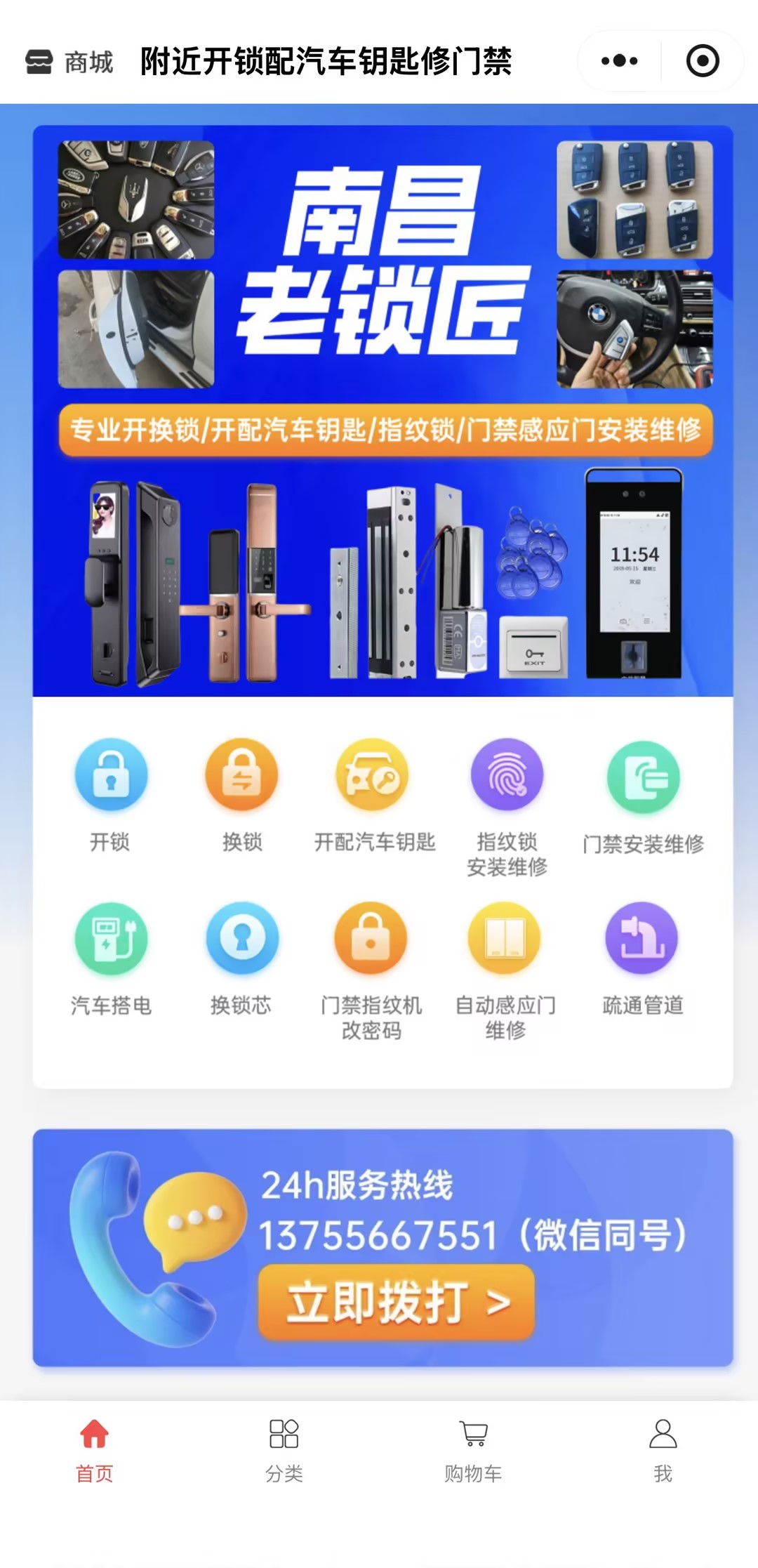Tap 立即拨打 to call the hotline
The height and width of the screenshot is (1568, 758).
point(397,1303)
